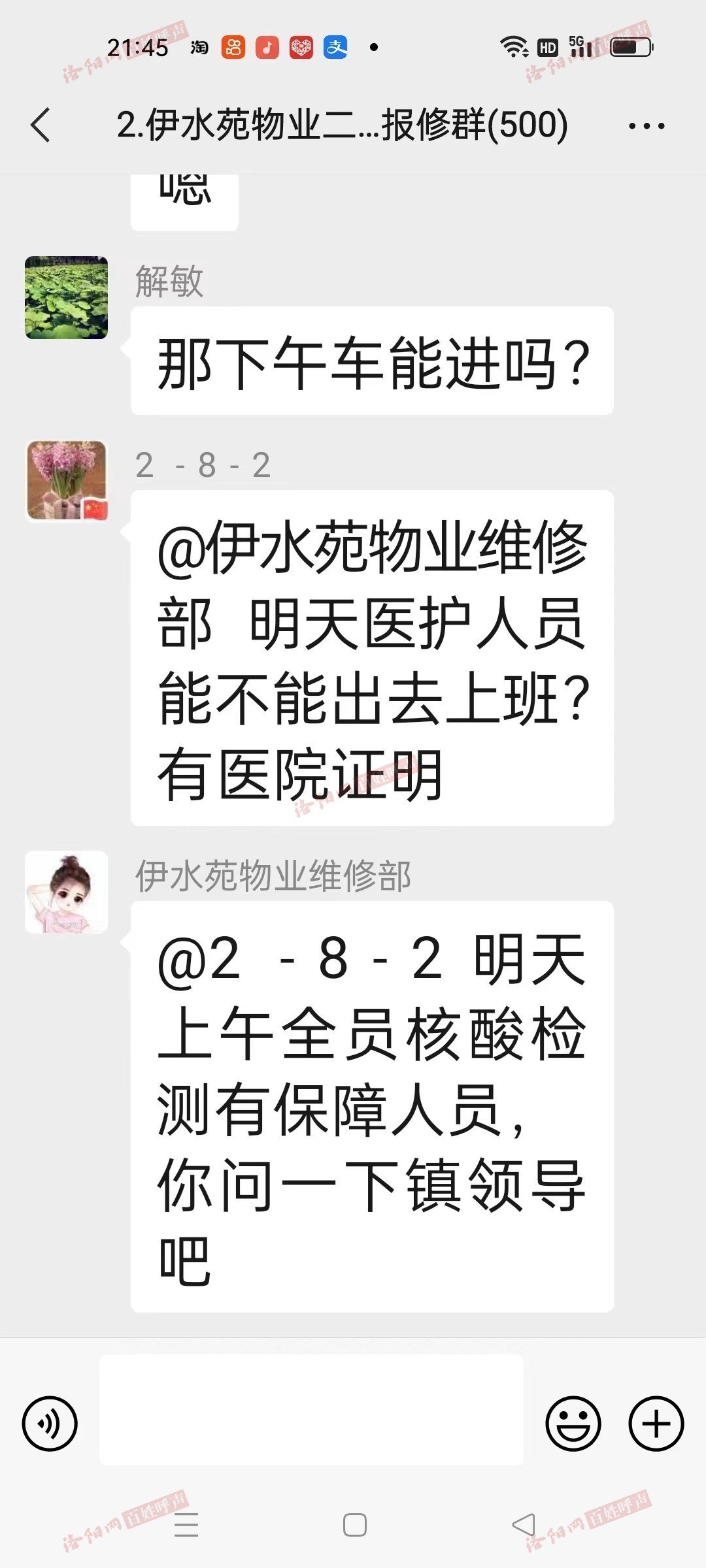Open the profile of user 2-8-2
706x1568 pixels.
tap(67, 481)
